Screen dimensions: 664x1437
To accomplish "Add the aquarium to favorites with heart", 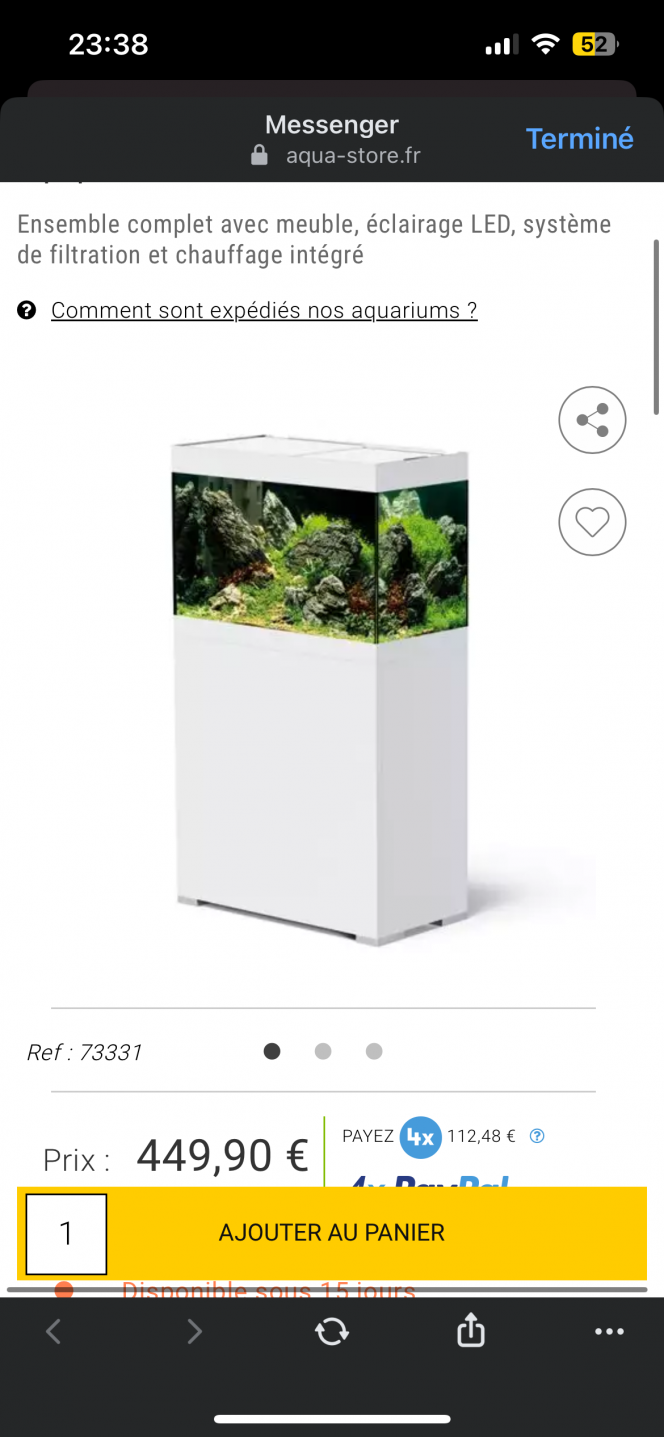I will 592,521.
